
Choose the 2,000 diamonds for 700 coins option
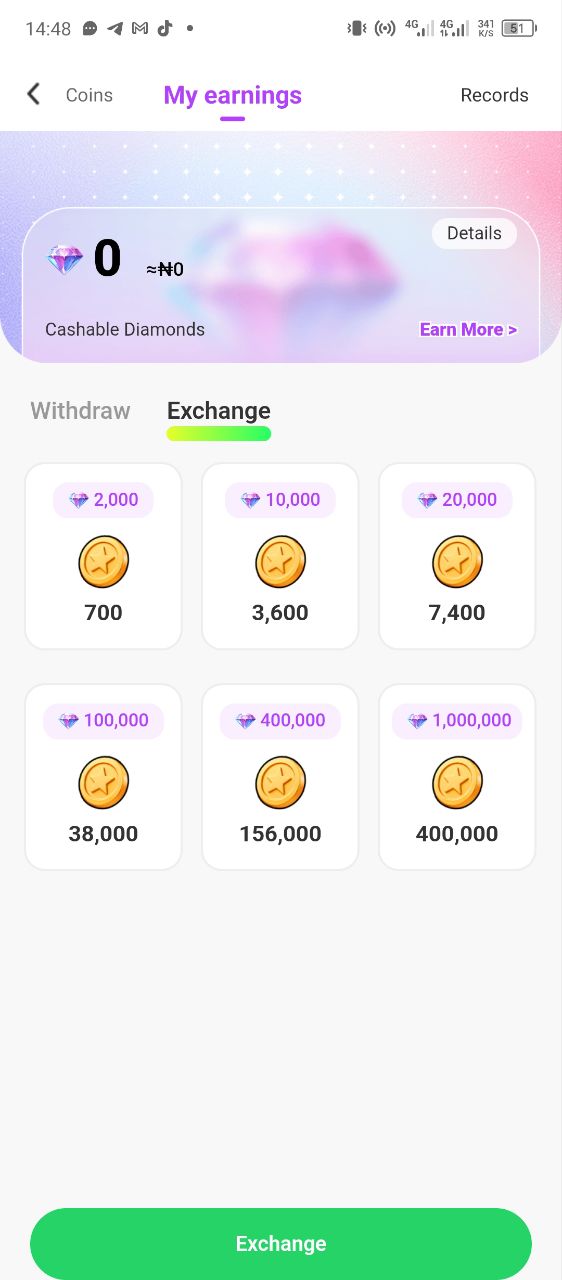pos(103,556)
